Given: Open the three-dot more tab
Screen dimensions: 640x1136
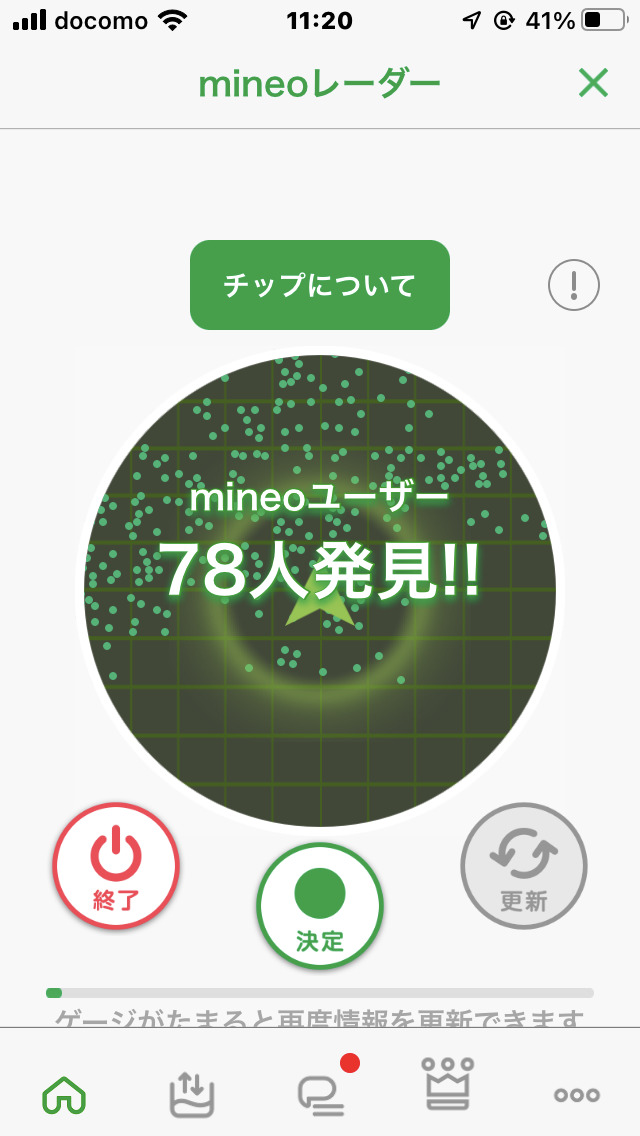Looking at the screenshot, I should pyautogui.click(x=577, y=1095).
